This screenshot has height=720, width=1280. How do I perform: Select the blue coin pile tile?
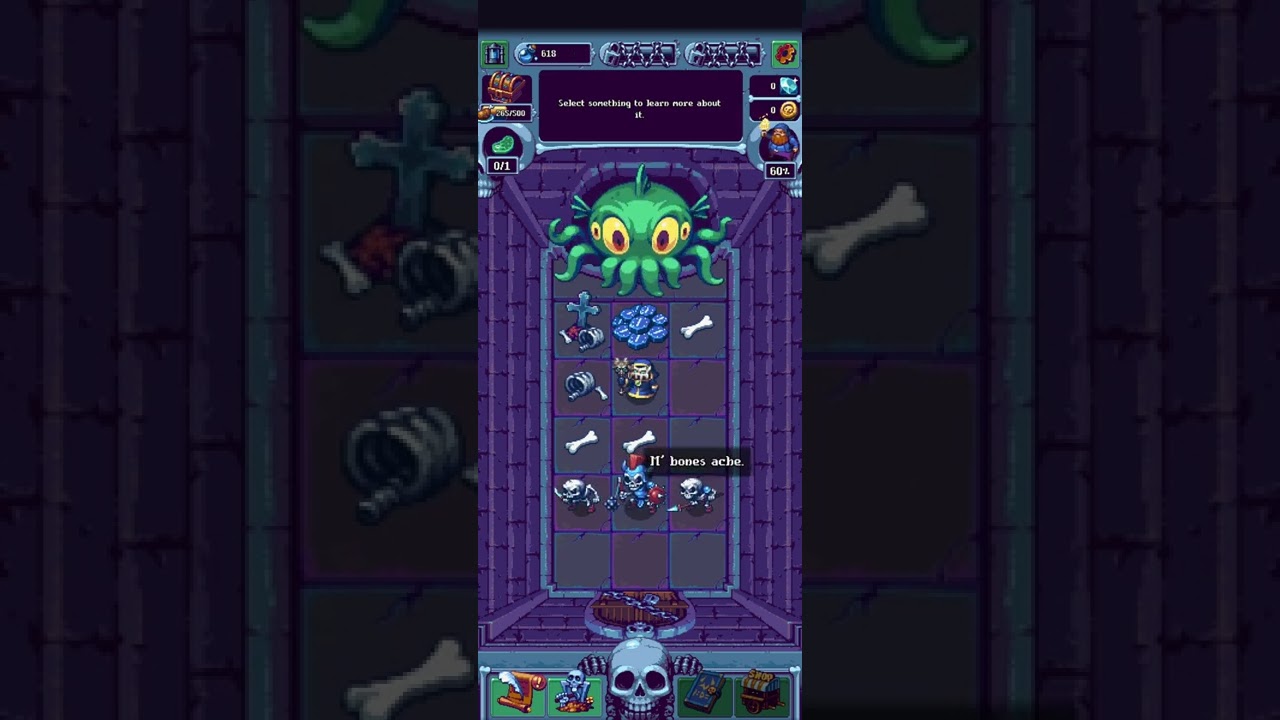point(640,326)
